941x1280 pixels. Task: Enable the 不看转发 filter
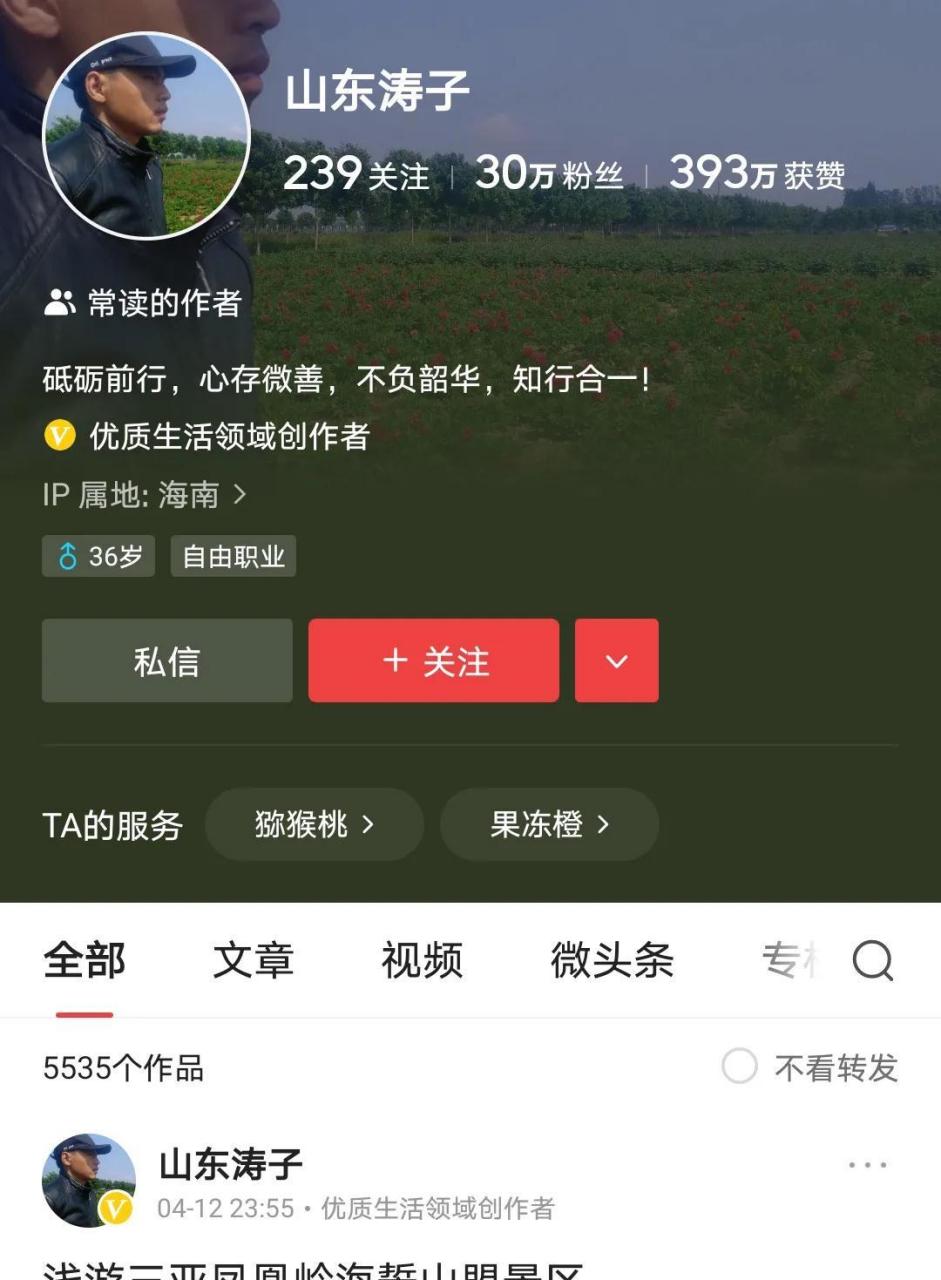(x=741, y=1069)
